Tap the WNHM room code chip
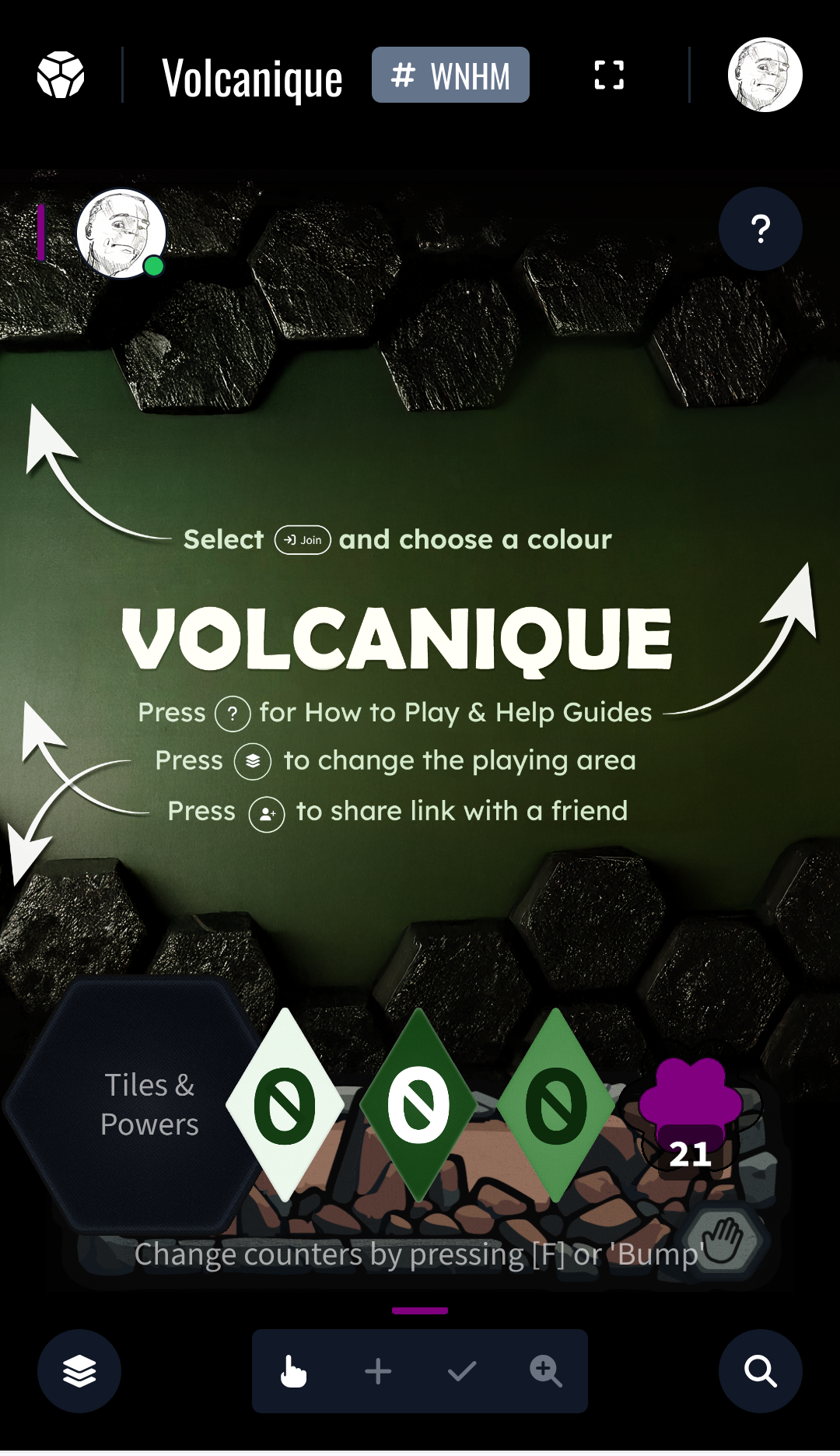Image resolution: width=840 pixels, height=1456 pixels. [450, 75]
